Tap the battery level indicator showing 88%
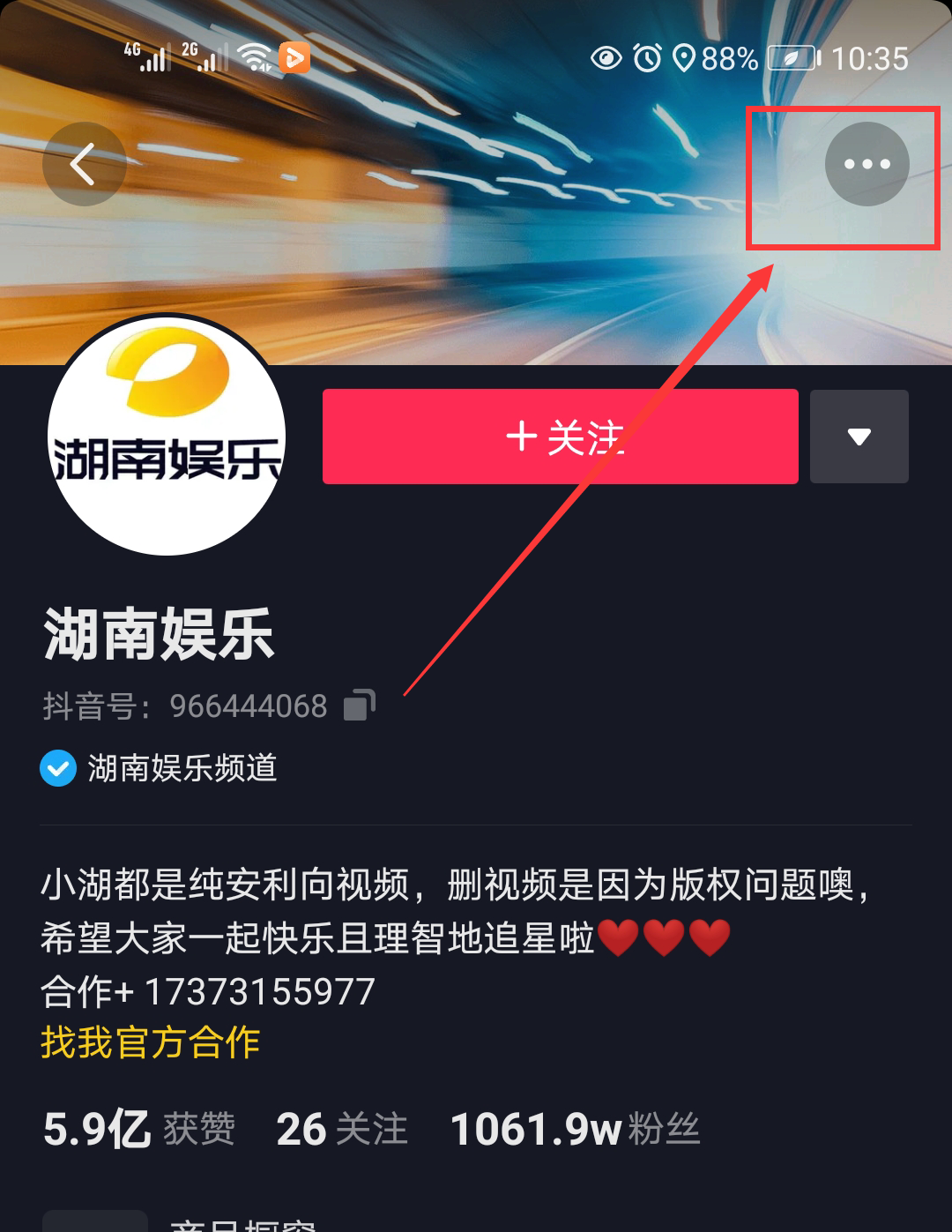The width and height of the screenshot is (952, 1232). coord(787,58)
